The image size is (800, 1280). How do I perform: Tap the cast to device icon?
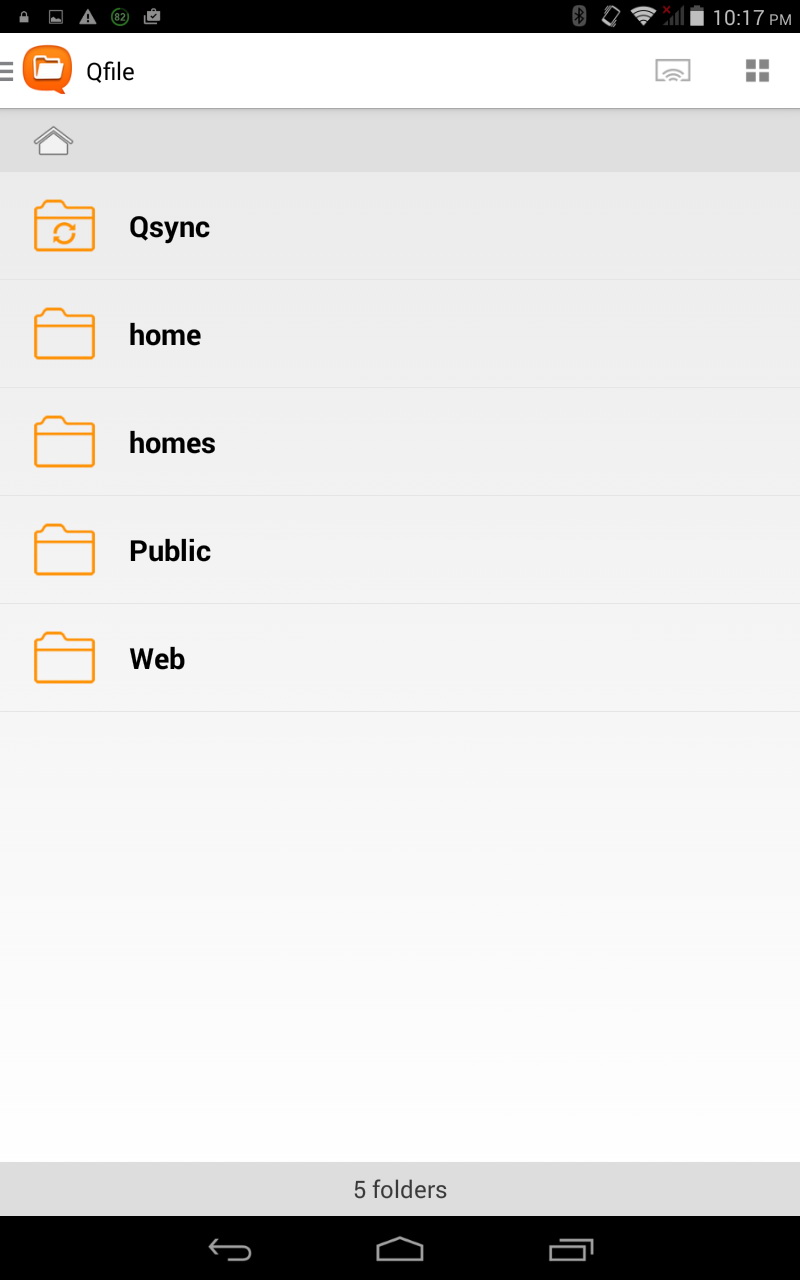673,71
